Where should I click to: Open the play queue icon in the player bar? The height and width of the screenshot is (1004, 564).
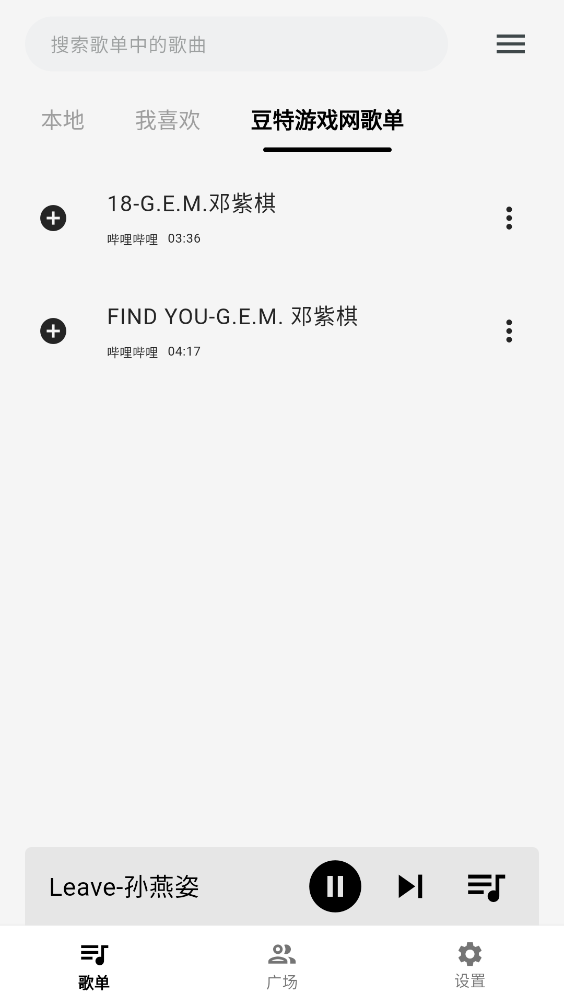click(486, 887)
